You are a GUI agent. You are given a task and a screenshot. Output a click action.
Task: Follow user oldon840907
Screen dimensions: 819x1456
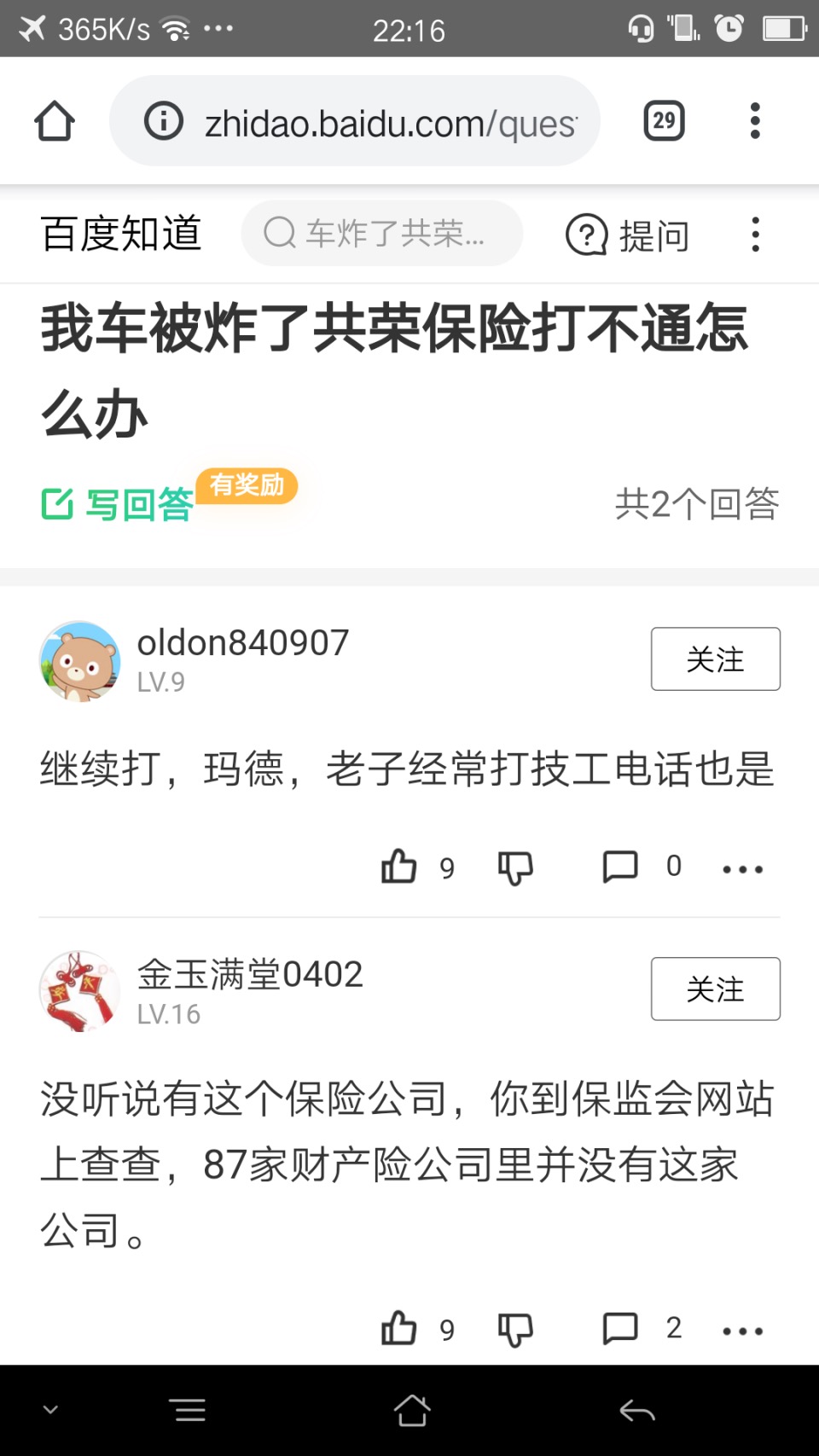click(715, 659)
